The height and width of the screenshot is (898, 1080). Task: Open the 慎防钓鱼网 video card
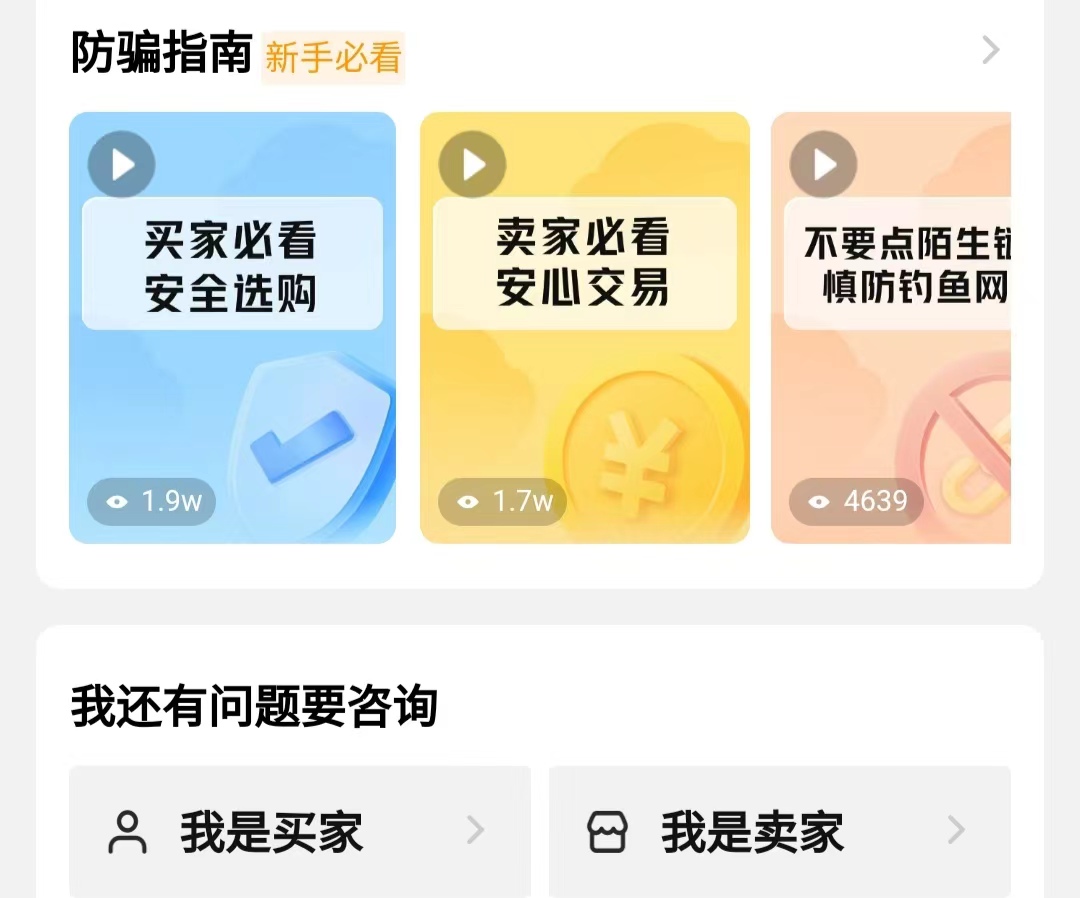tap(890, 330)
